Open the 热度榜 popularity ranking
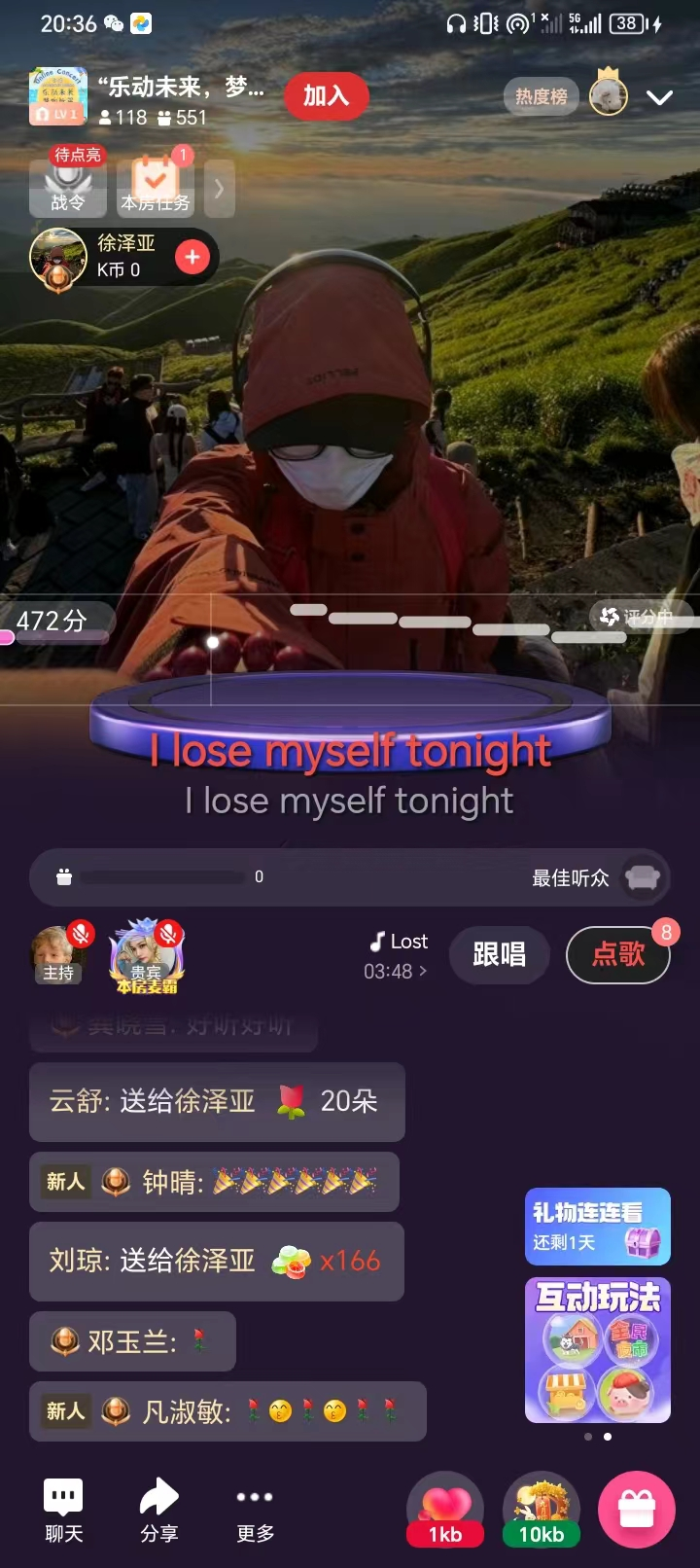Viewport: 700px width, 1568px height. point(541,96)
